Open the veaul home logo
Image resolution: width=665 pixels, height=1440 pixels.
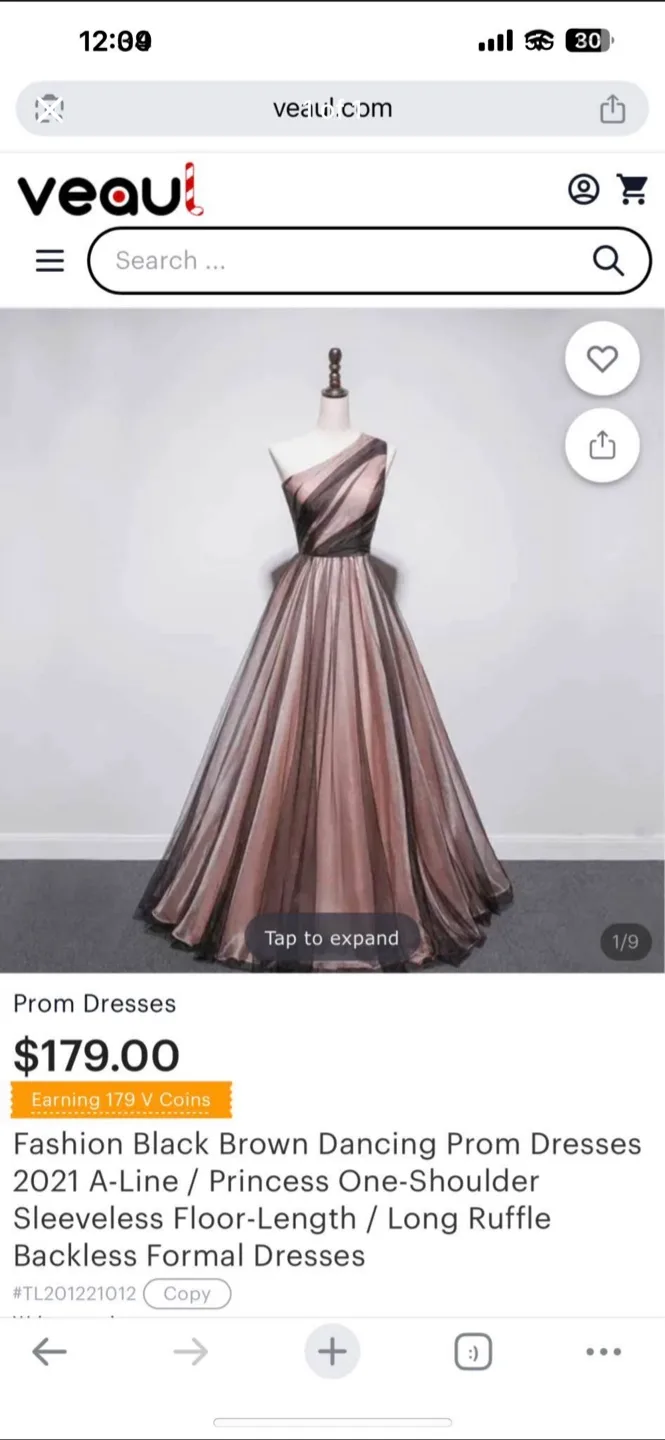pos(111,192)
